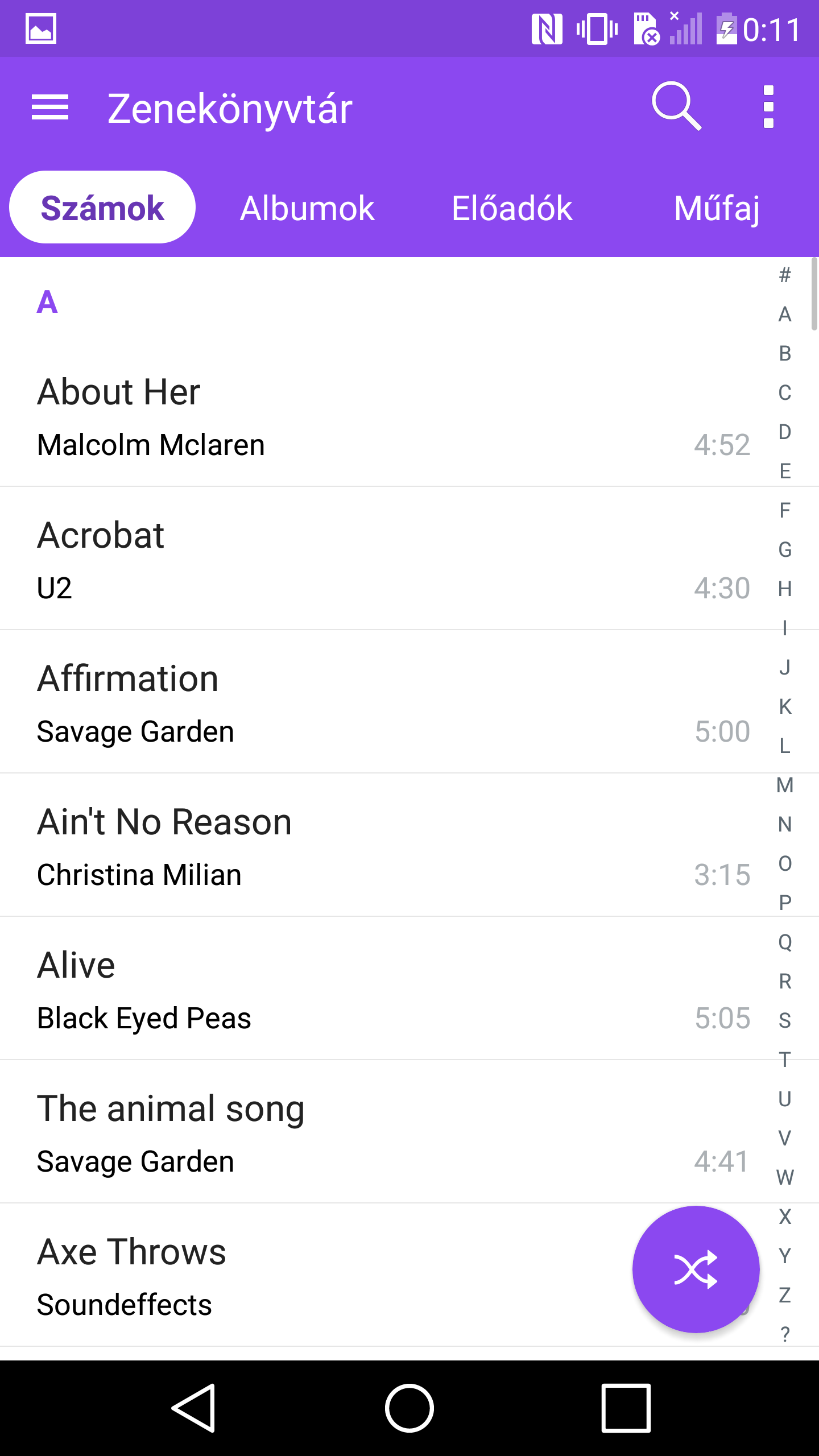819x1456 pixels.
Task: Open recent apps from the navigation bar
Action: coord(626,1408)
